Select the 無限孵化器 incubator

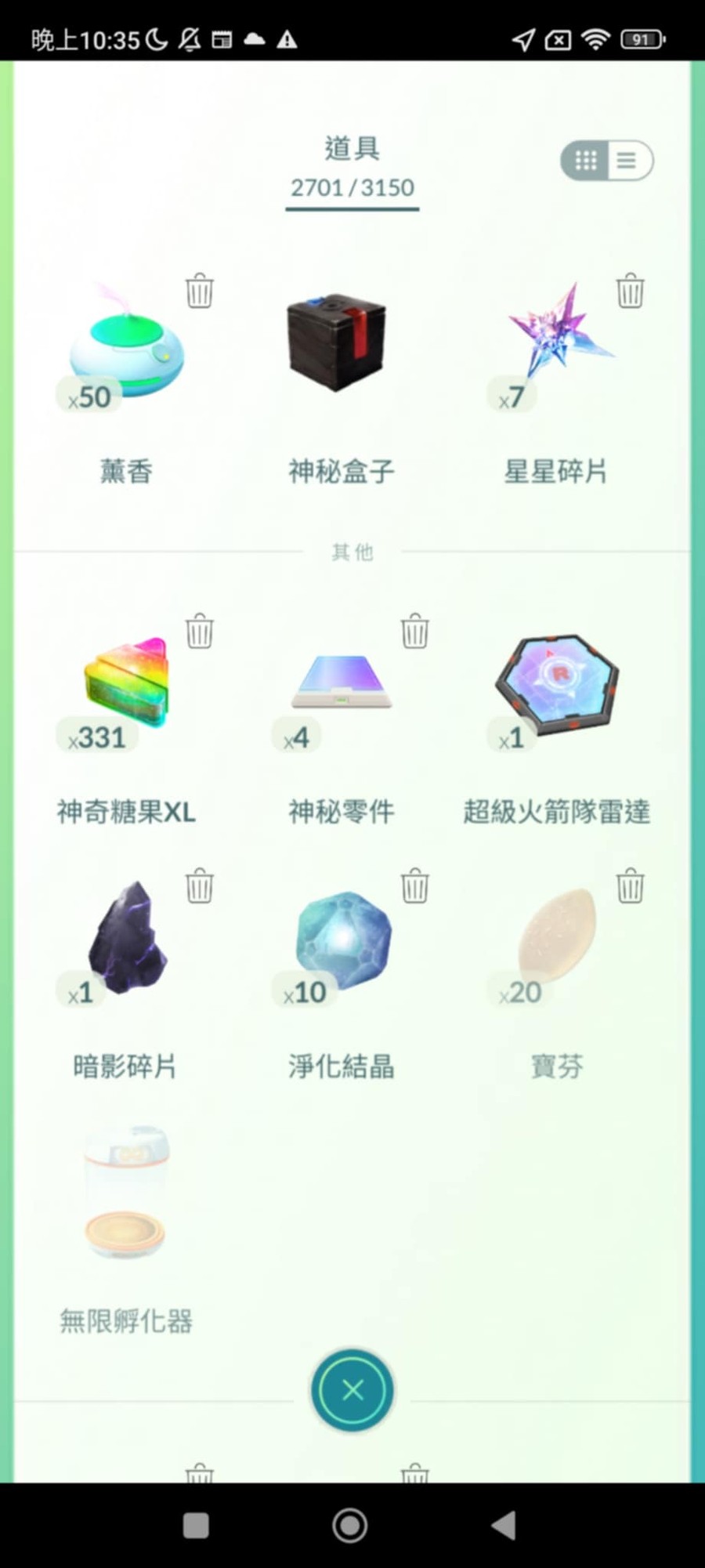click(x=125, y=1193)
